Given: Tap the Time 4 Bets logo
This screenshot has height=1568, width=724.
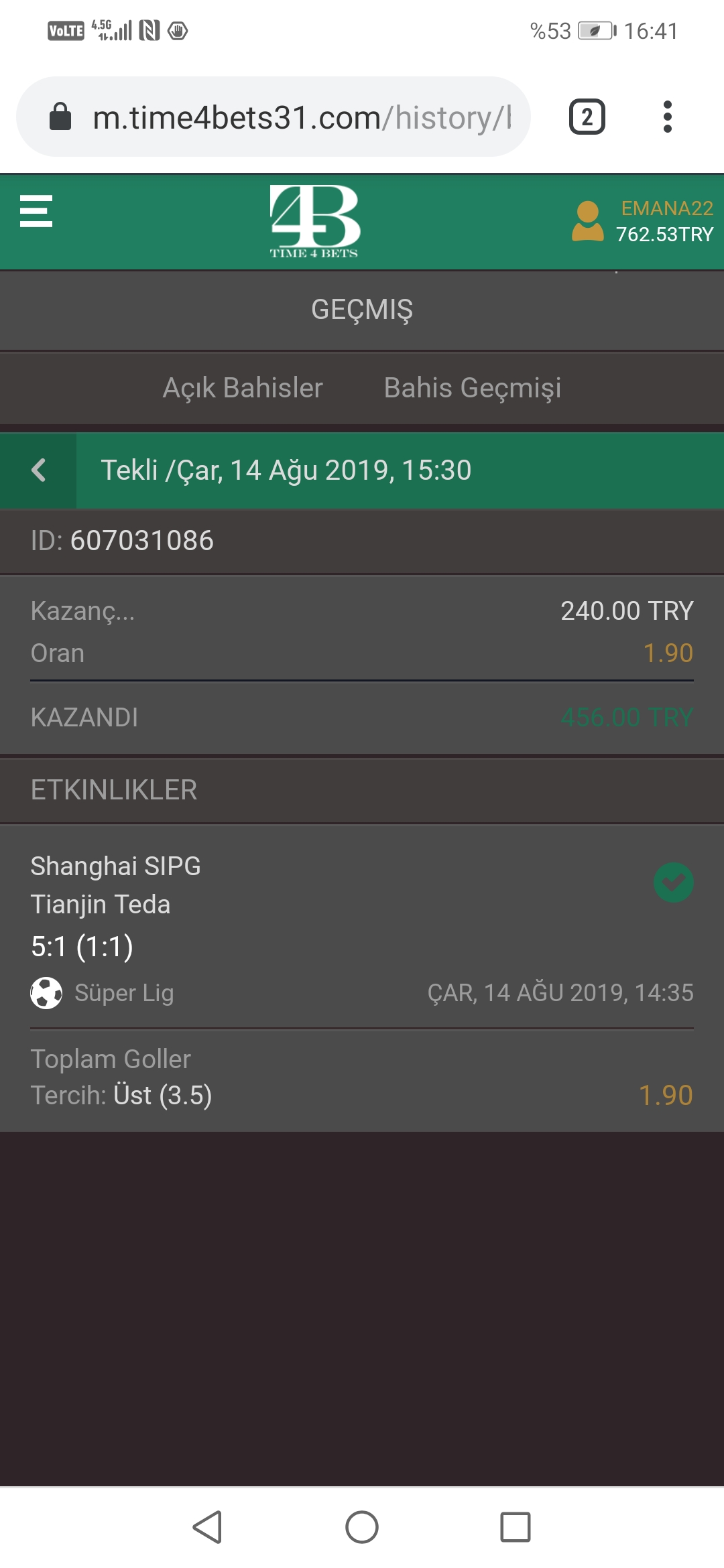Looking at the screenshot, I should (x=314, y=221).
